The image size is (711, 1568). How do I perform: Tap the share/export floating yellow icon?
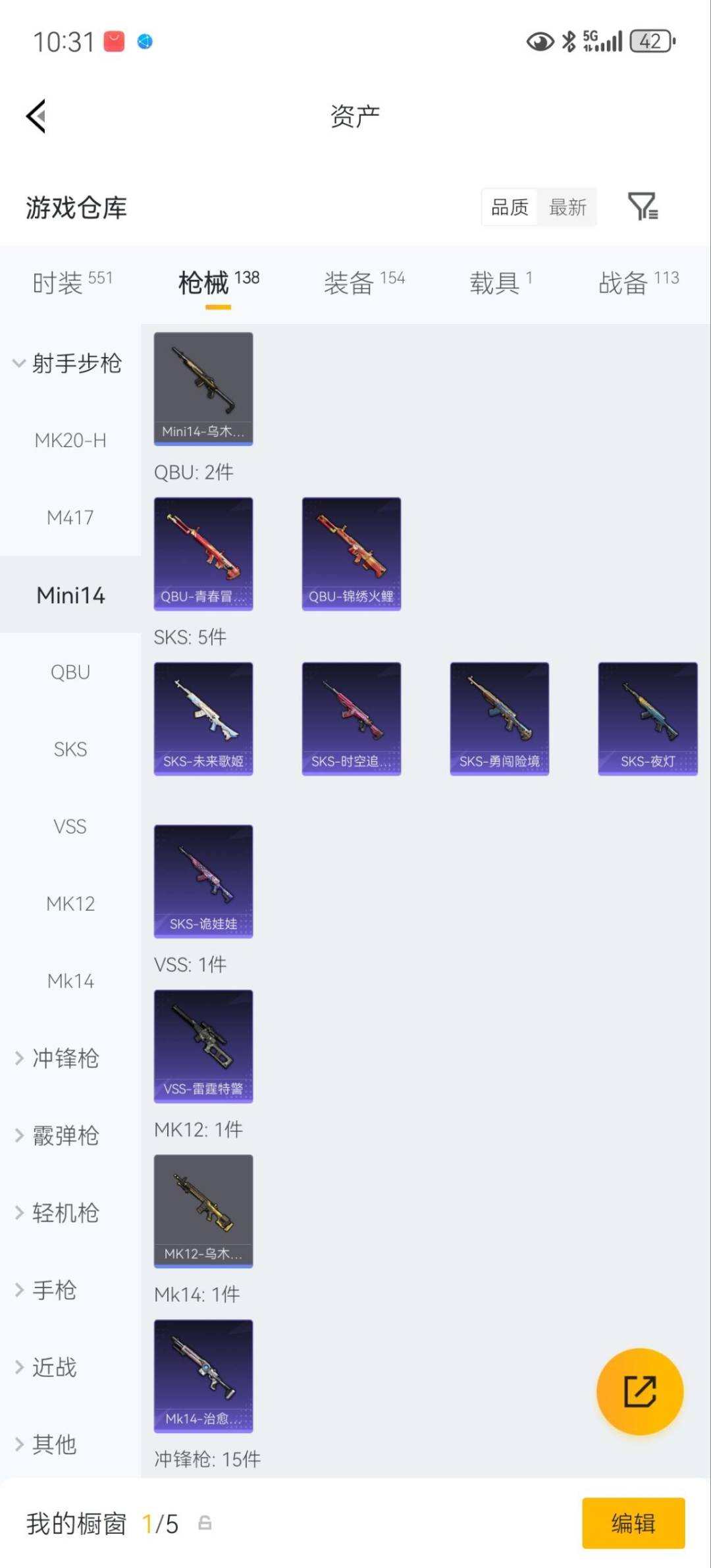point(640,1393)
